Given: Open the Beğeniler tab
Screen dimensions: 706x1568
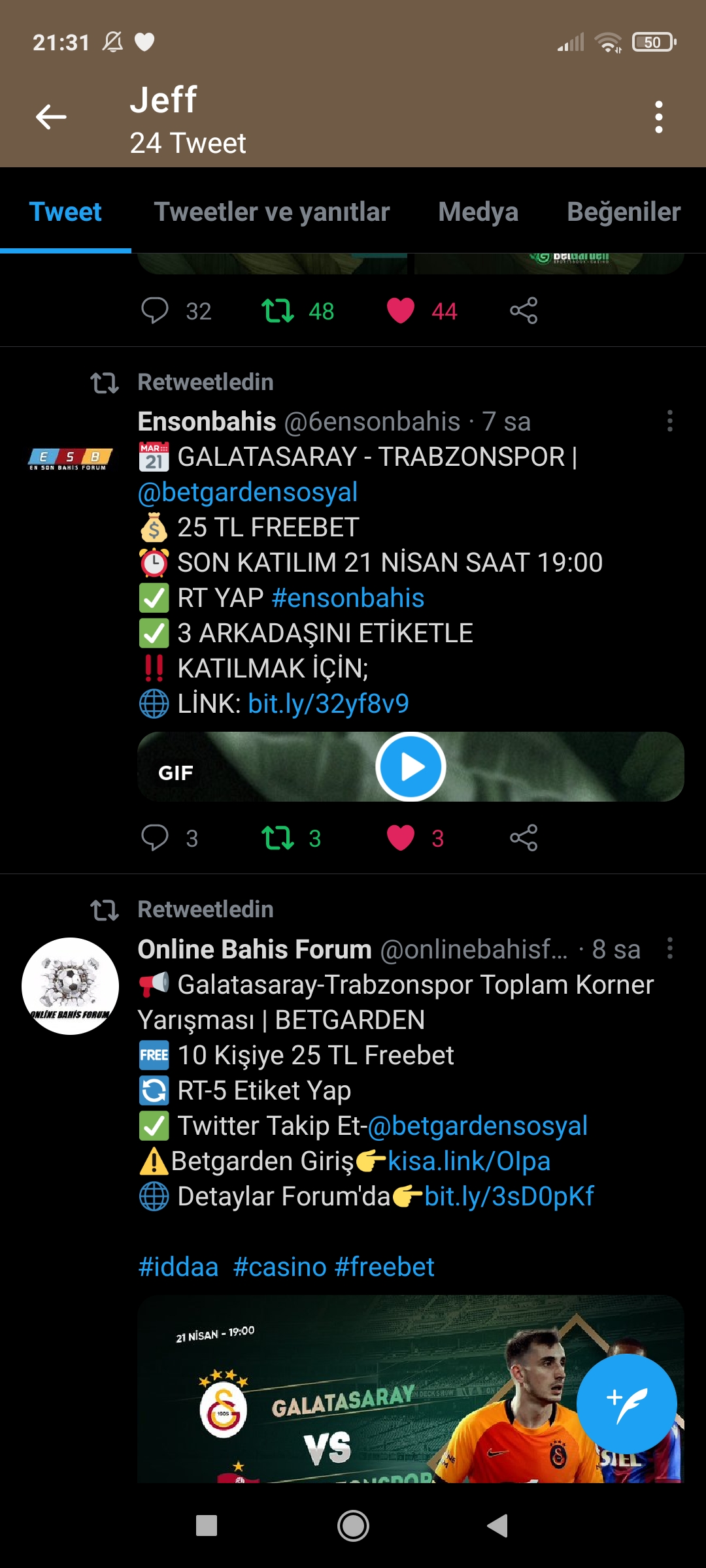Looking at the screenshot, I should [x=624, y=212].
